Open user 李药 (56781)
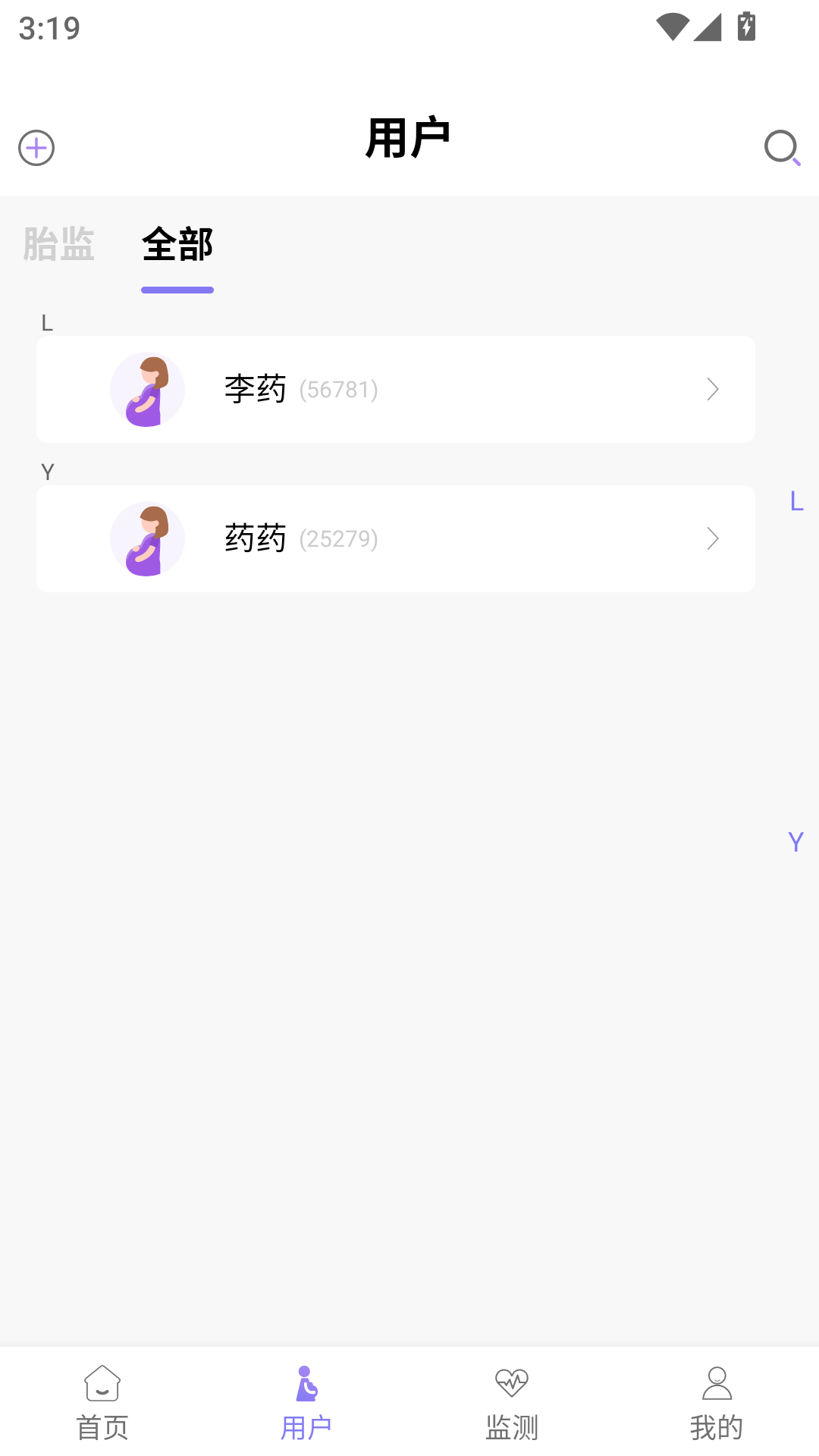Image resolution: width=819 pixels, height=1456 pixels. click(x=395, y=390)
